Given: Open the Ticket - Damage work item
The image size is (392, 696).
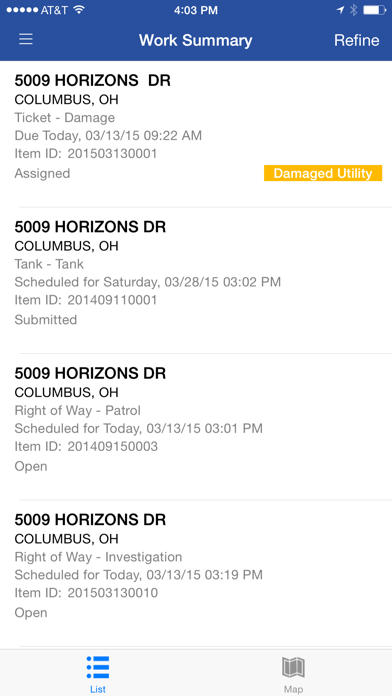Looking at the screenshot, I should point(196,134).
